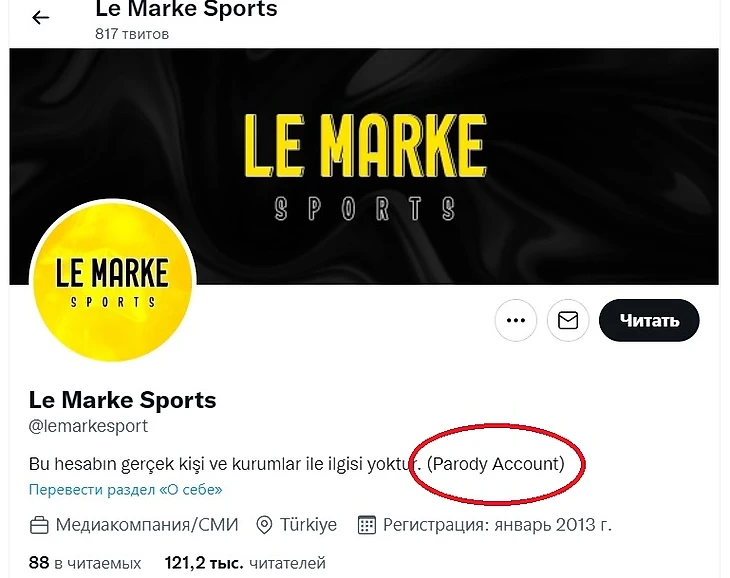Go back with the arrow icon
730x578 pixels.
coord(40,18)
